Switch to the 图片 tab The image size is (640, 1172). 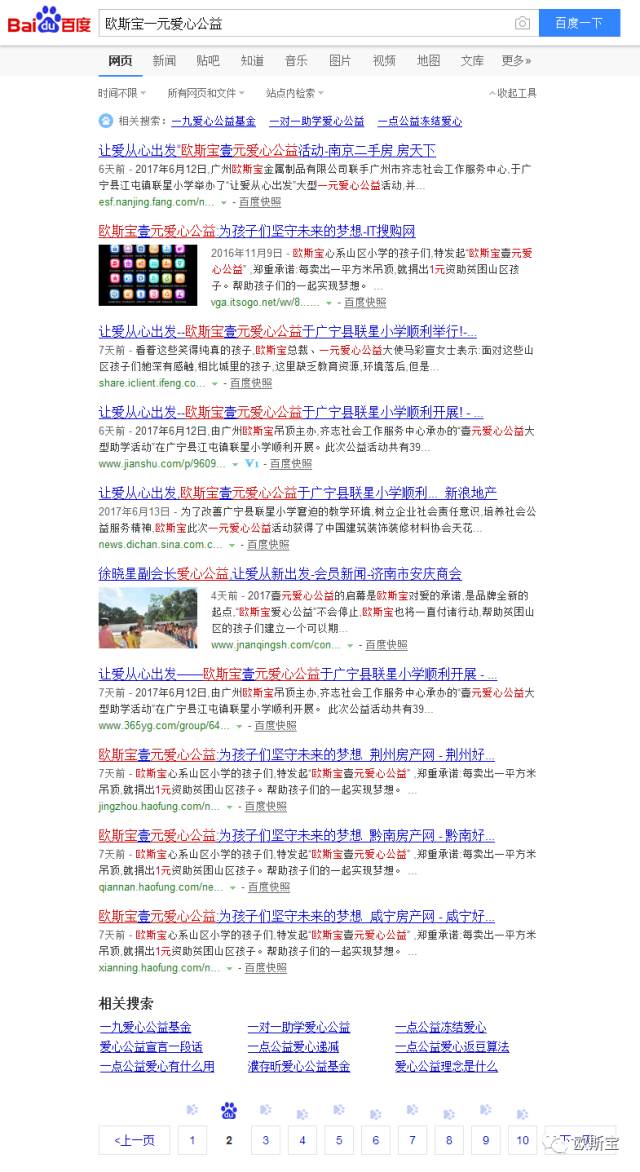click(340, 61)
